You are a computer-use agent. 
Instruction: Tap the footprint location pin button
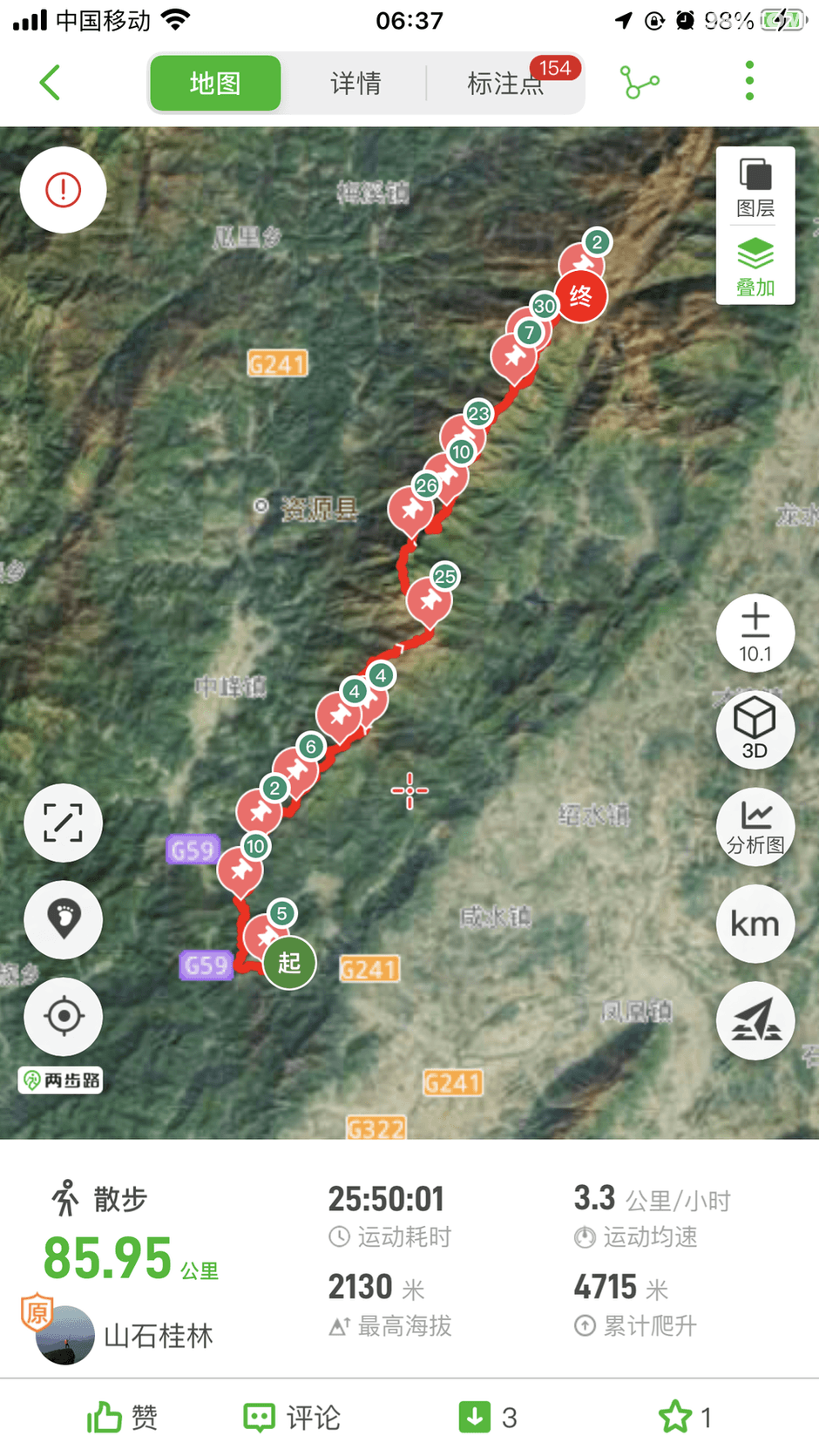[63, 919]
